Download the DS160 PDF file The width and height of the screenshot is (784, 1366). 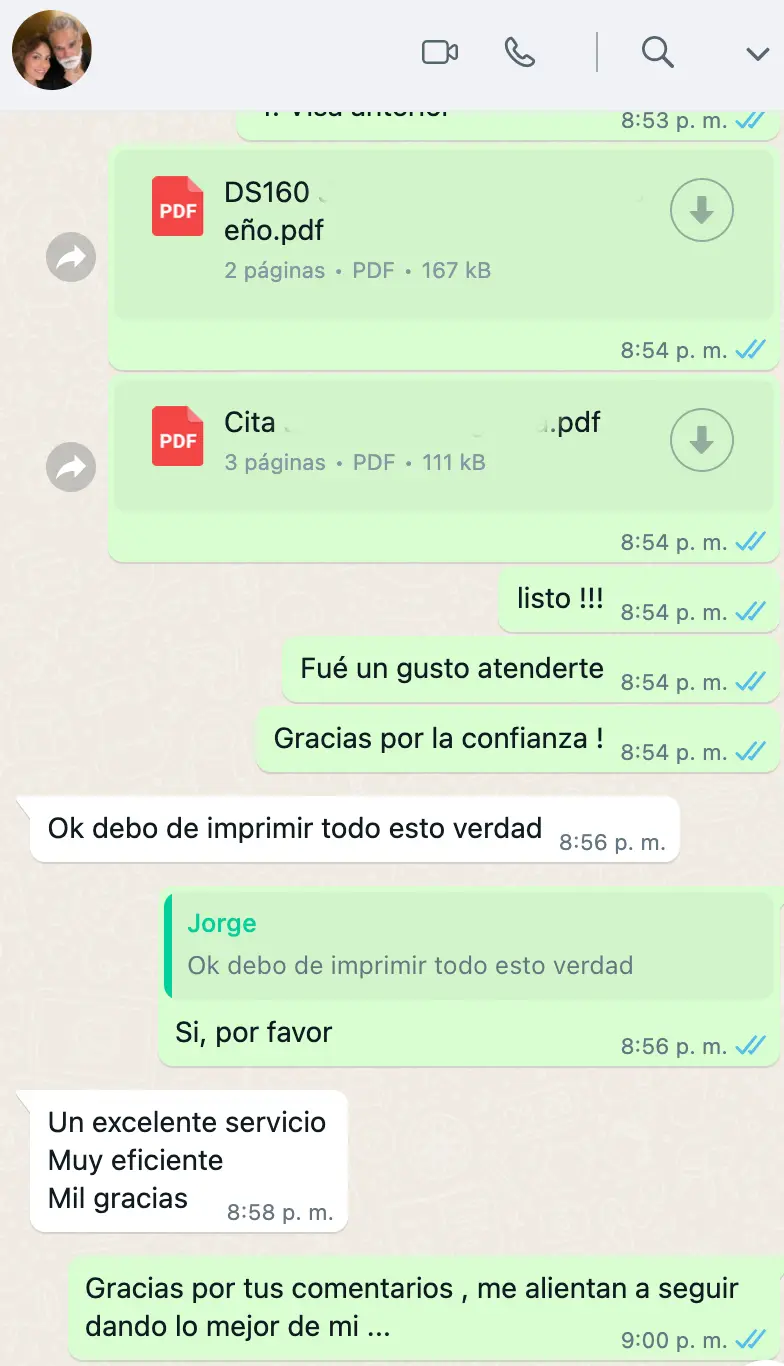701,210
